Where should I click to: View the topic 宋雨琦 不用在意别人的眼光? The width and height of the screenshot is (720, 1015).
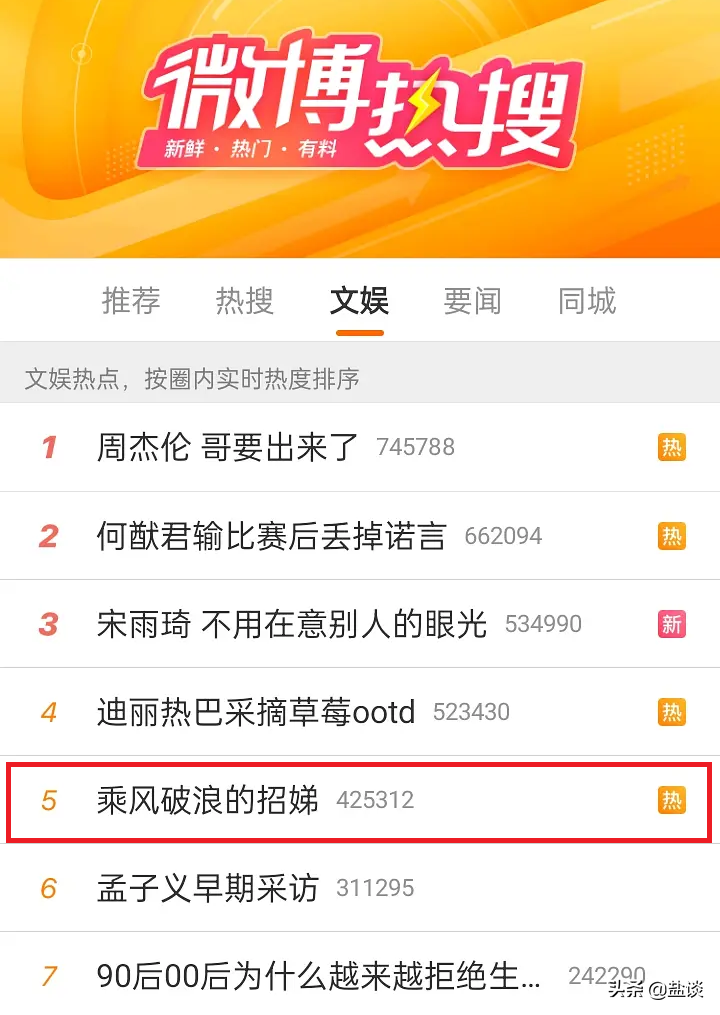(292, 624)
